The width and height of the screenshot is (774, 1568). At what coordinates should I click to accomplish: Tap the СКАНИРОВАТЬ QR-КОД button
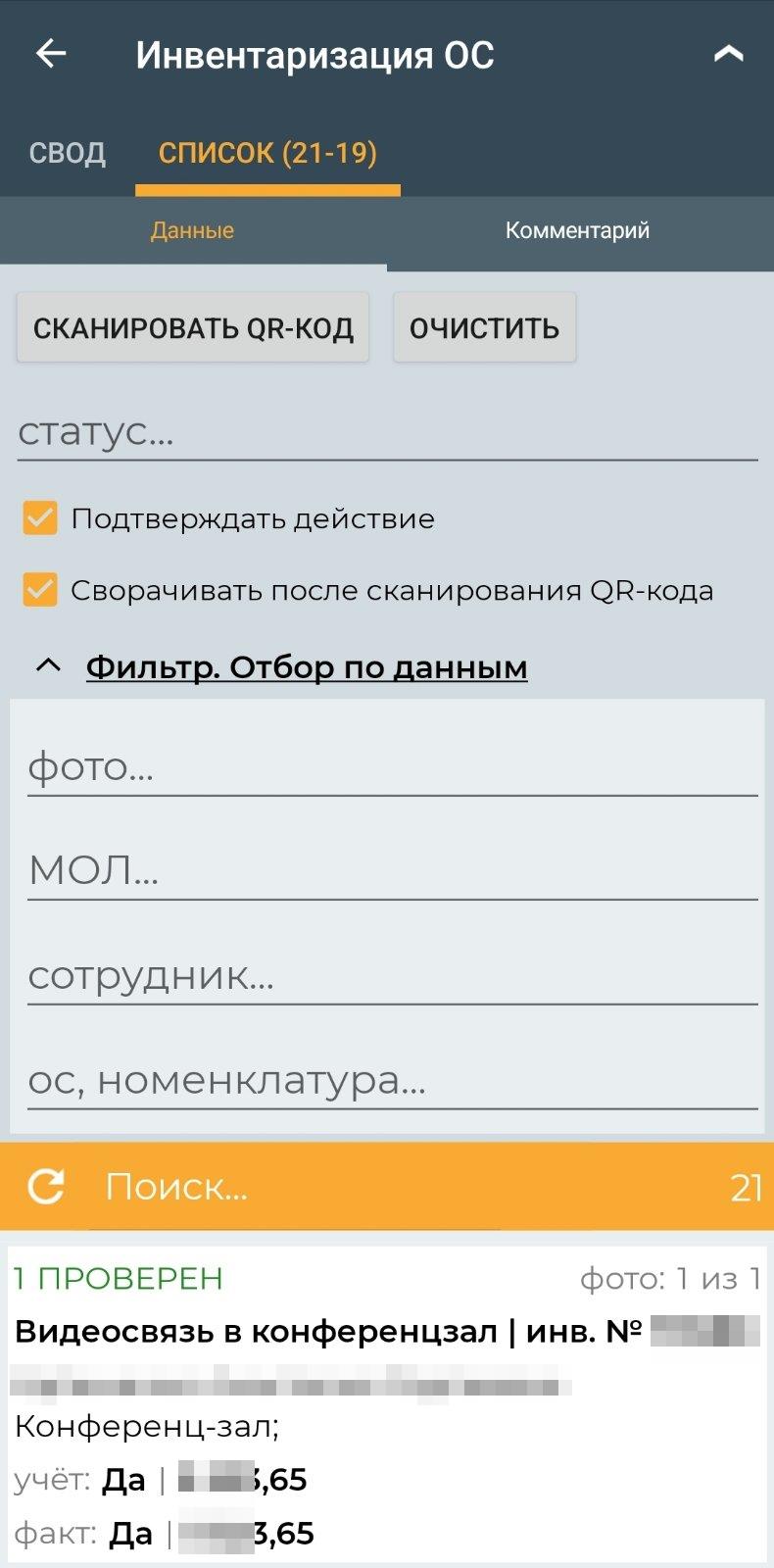coord(193,328)
